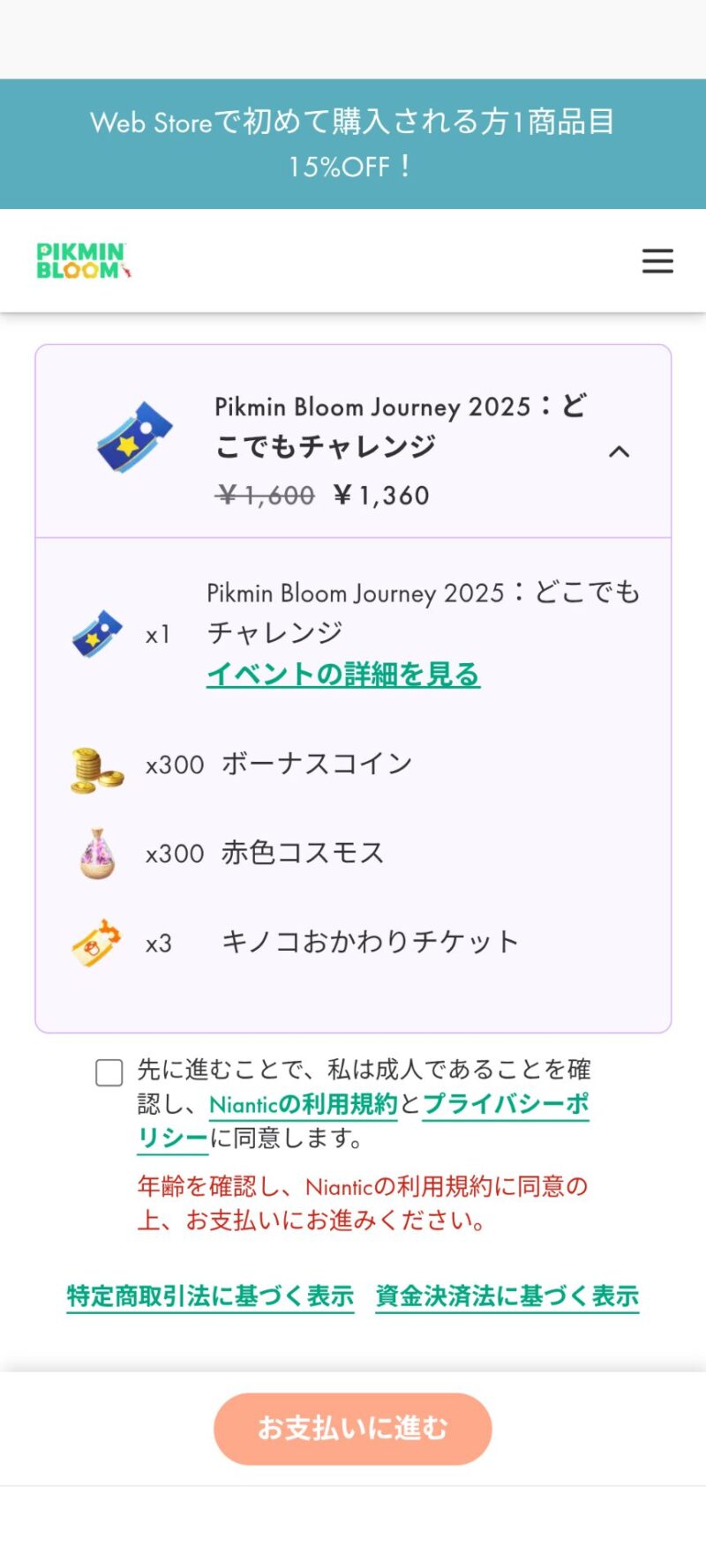View the プライバシーポリシー link
Image resolution: width=706 pixels, height=1568 pixels.
click(x=506, y=1104)
